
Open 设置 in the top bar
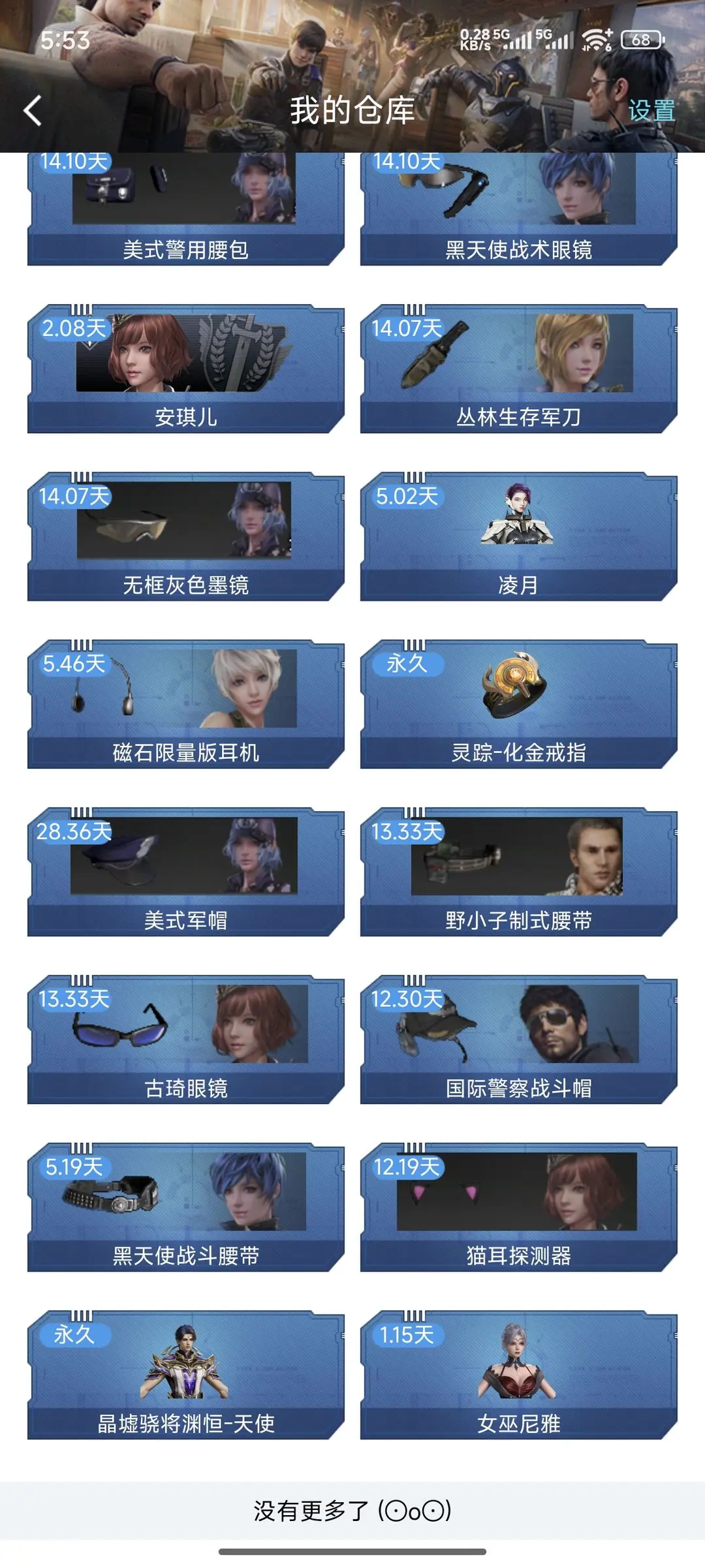tap(651, 110)
